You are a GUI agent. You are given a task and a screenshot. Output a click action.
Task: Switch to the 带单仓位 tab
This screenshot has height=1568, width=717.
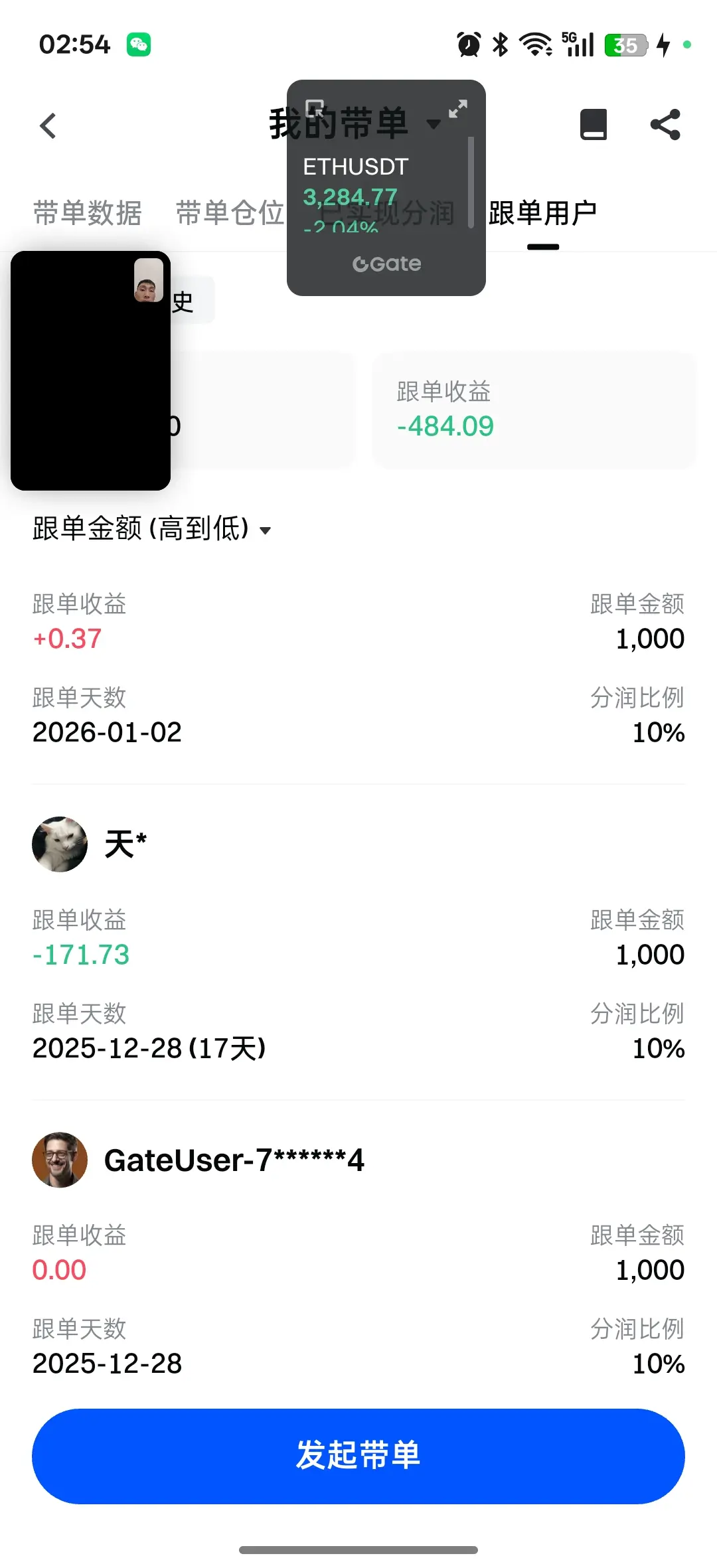(x=230, y=214)
